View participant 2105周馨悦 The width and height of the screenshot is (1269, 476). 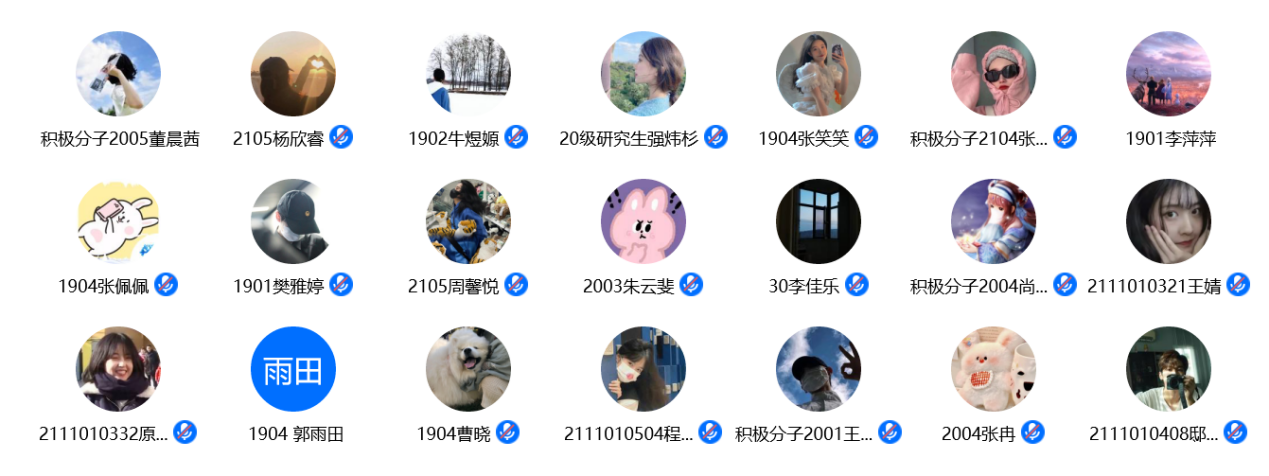pos(468,222)
